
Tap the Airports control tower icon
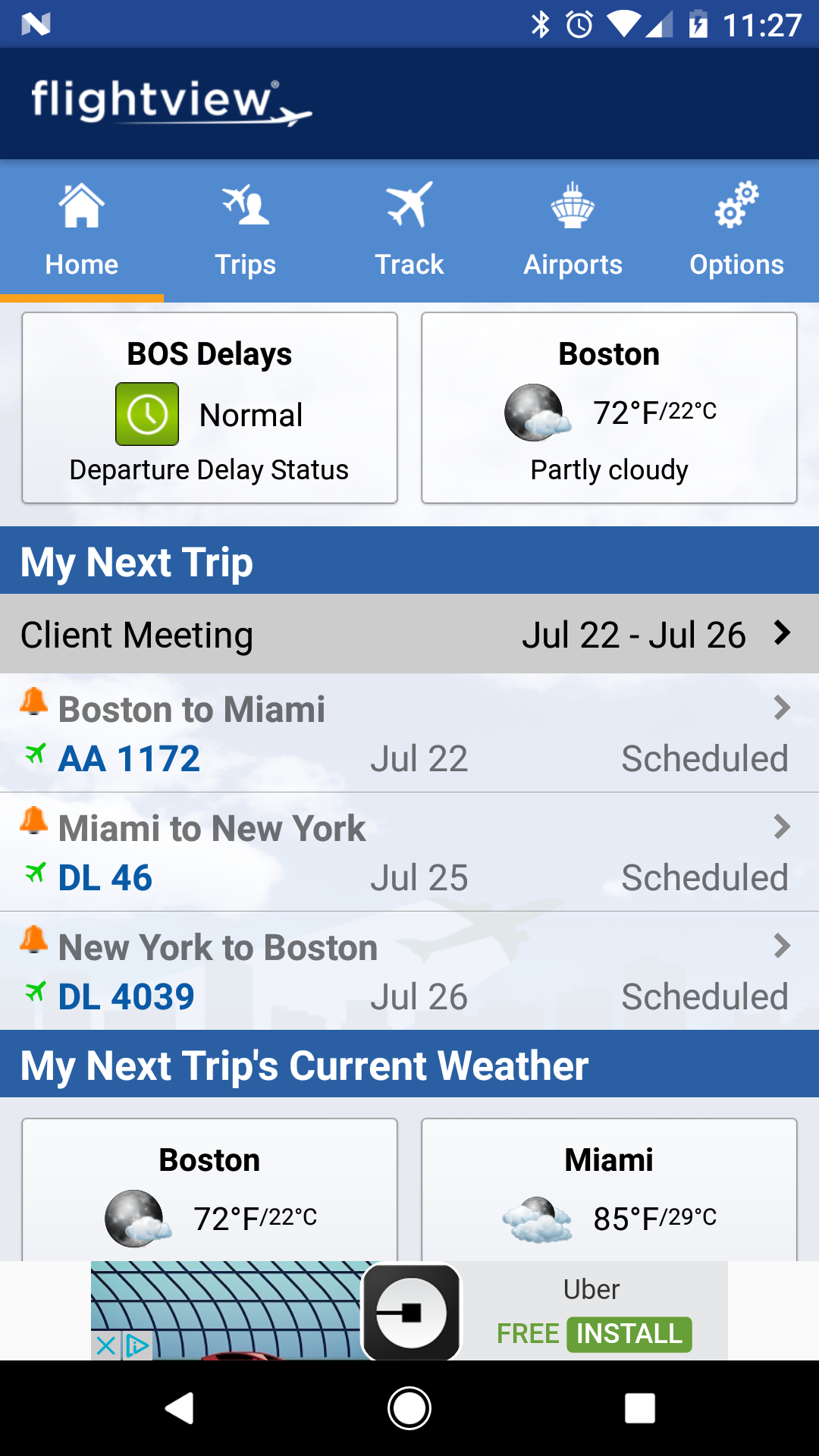pos(573,205)
